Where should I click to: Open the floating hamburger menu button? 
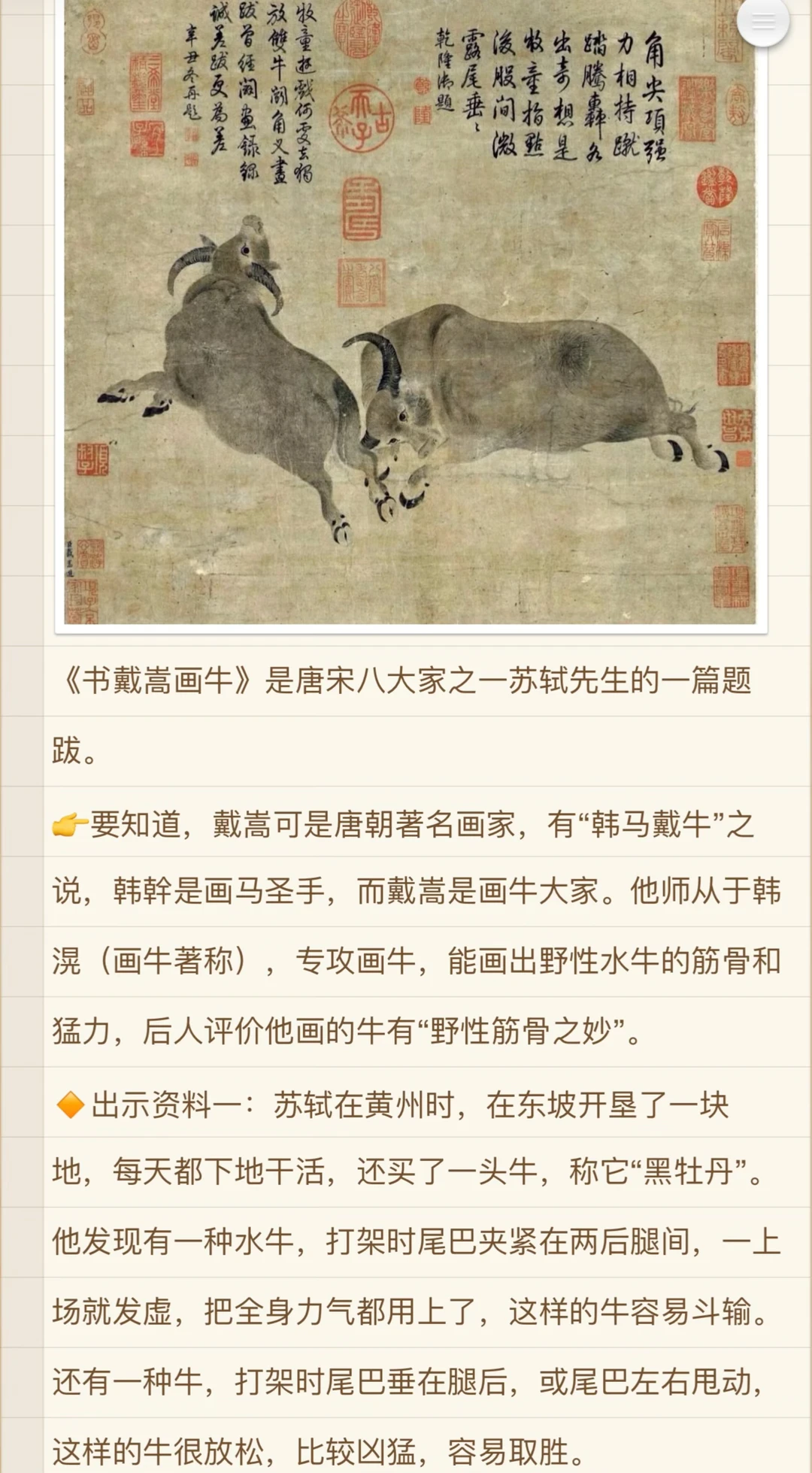tap(762, 23)
